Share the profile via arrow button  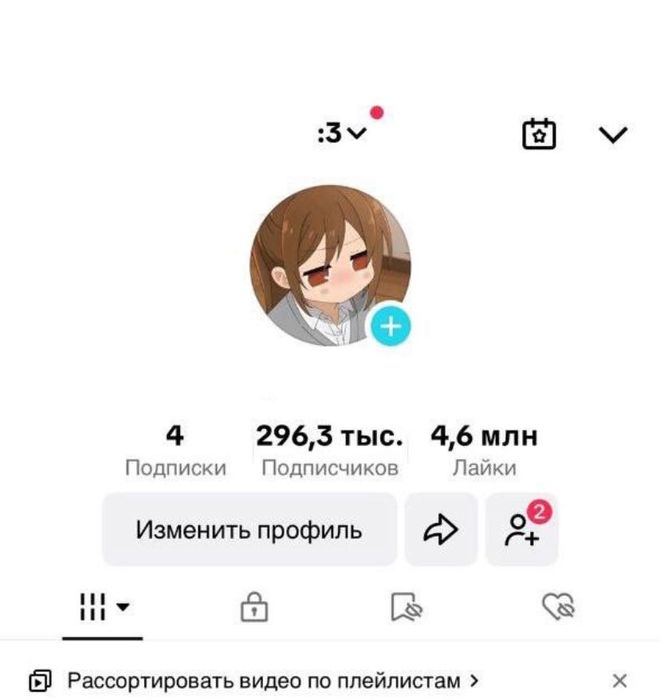(x=441, y=530)
